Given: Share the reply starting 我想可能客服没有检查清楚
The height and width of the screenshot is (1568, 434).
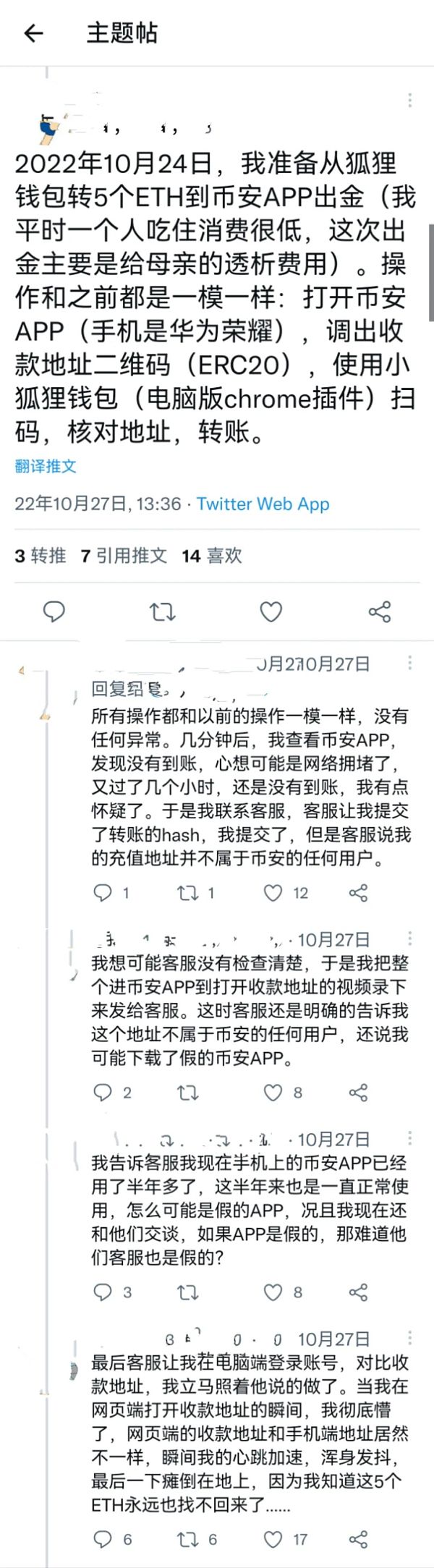Looking at the screenshot, I should [358, 1093].
